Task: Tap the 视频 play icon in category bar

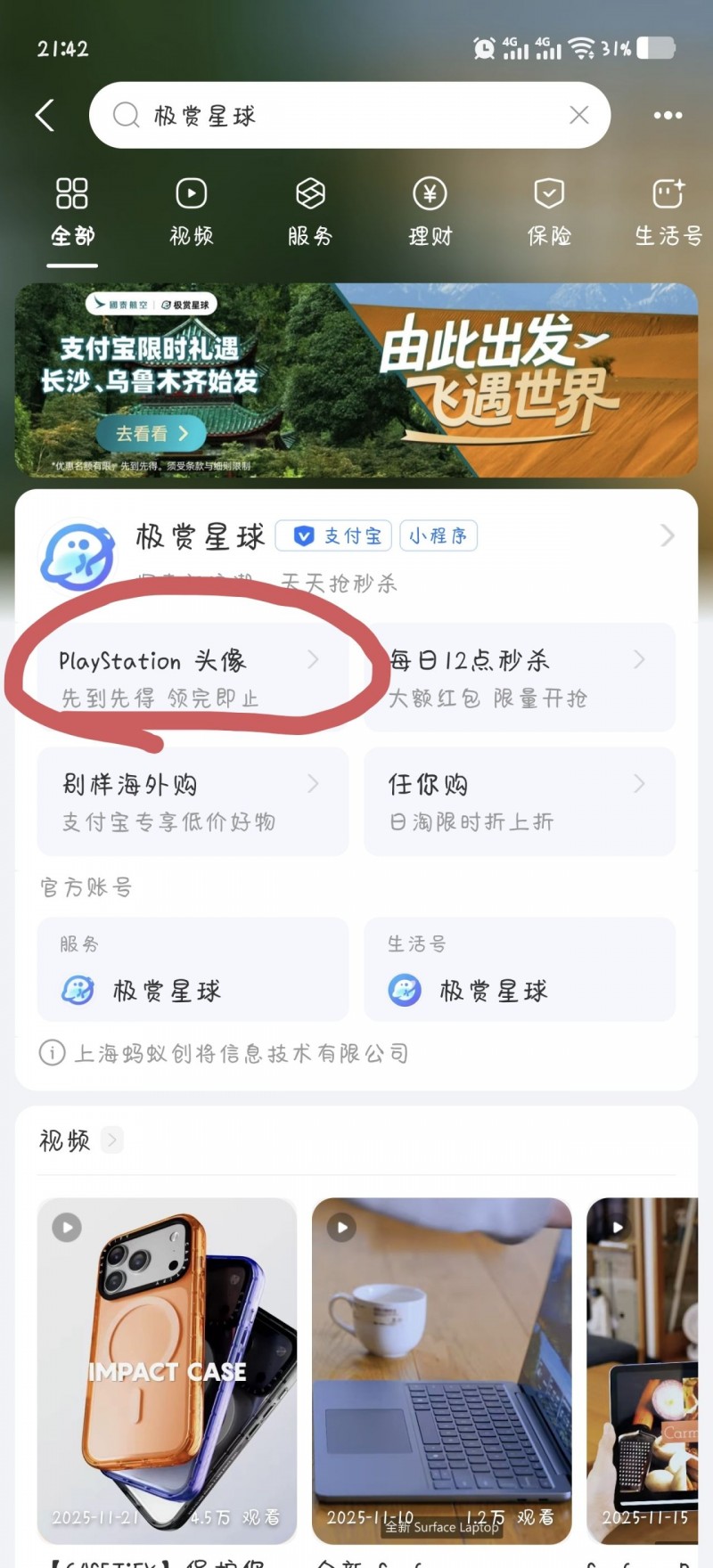Action: [x=191, y=193]
